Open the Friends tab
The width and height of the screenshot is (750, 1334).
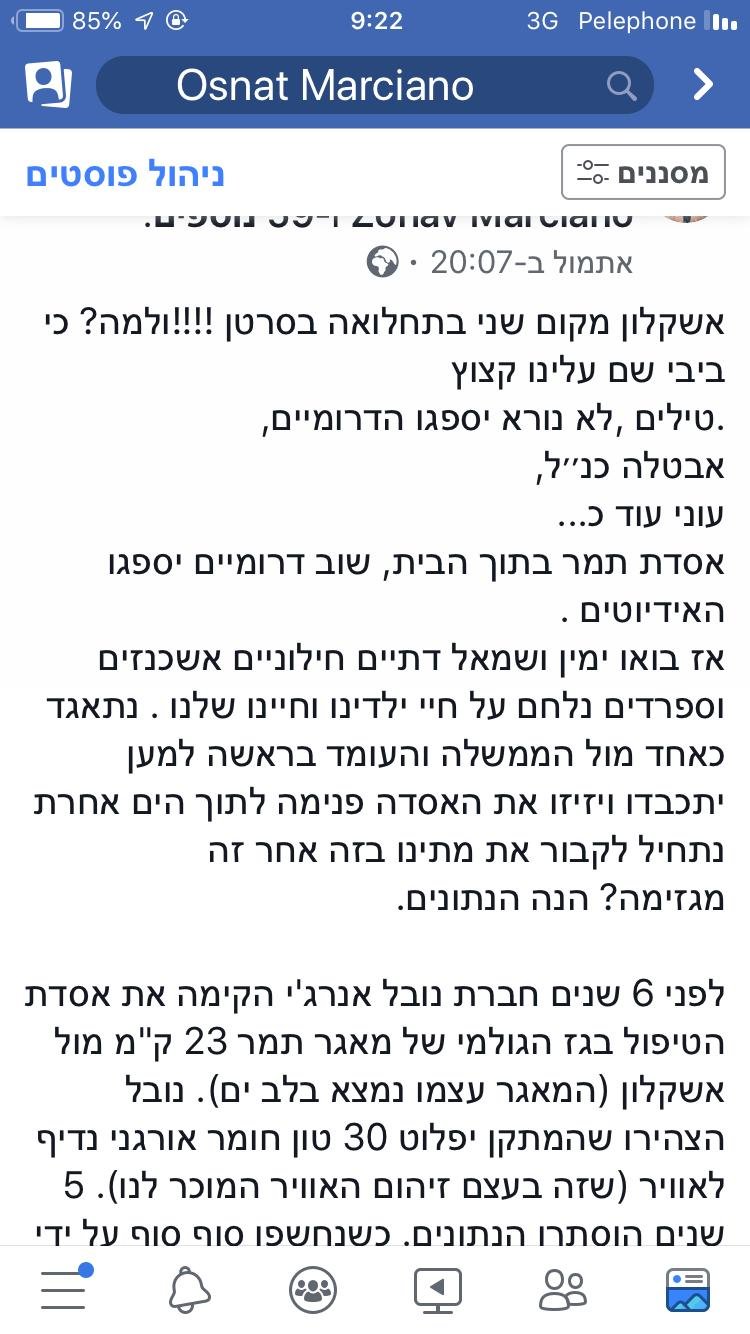click(x=562, y=1290)
